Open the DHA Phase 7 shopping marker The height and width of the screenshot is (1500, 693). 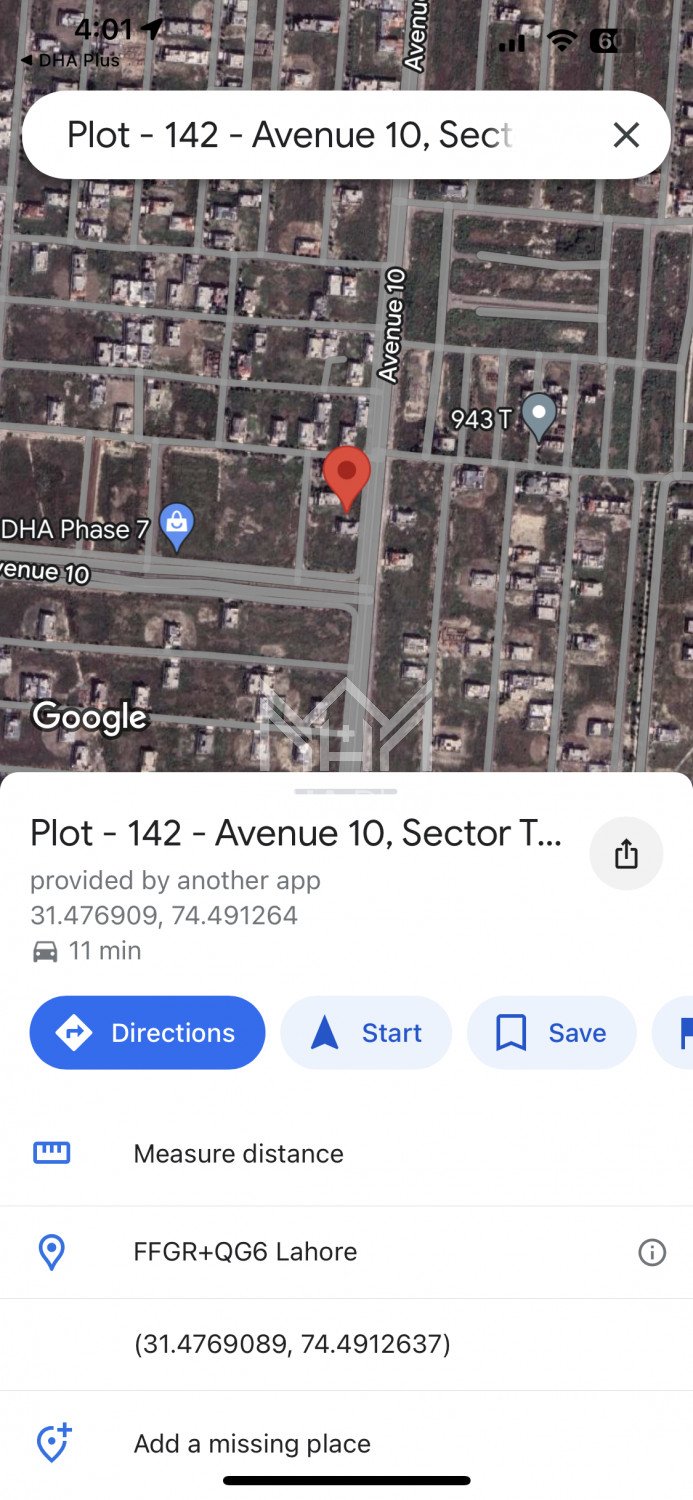click(x=177, y=525)
